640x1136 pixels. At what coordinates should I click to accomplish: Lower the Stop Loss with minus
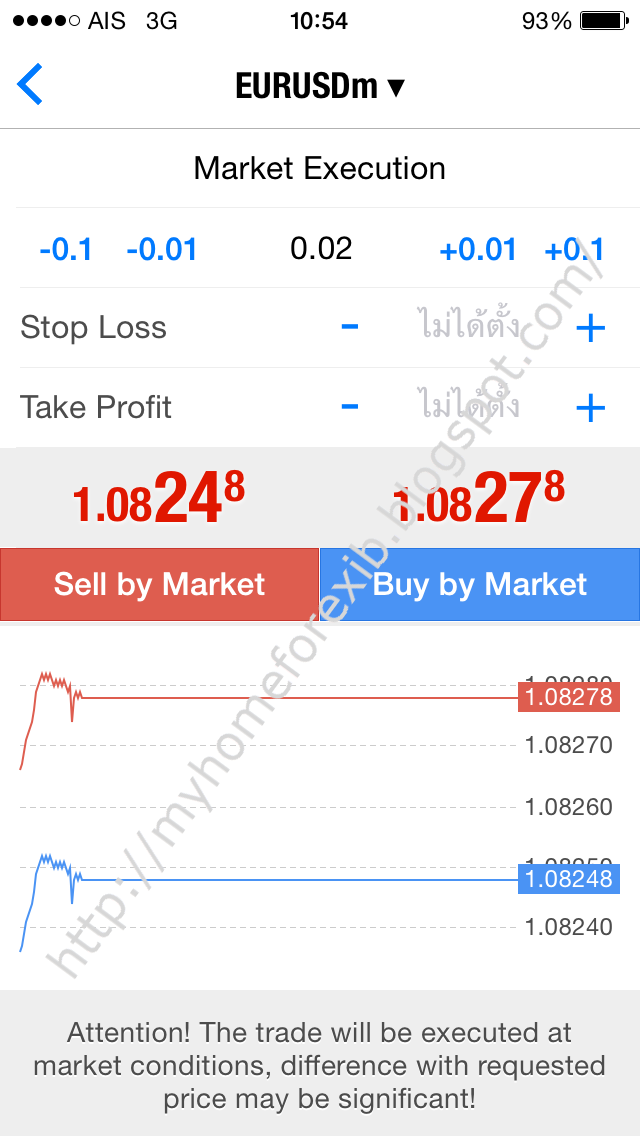click(350, 327)
